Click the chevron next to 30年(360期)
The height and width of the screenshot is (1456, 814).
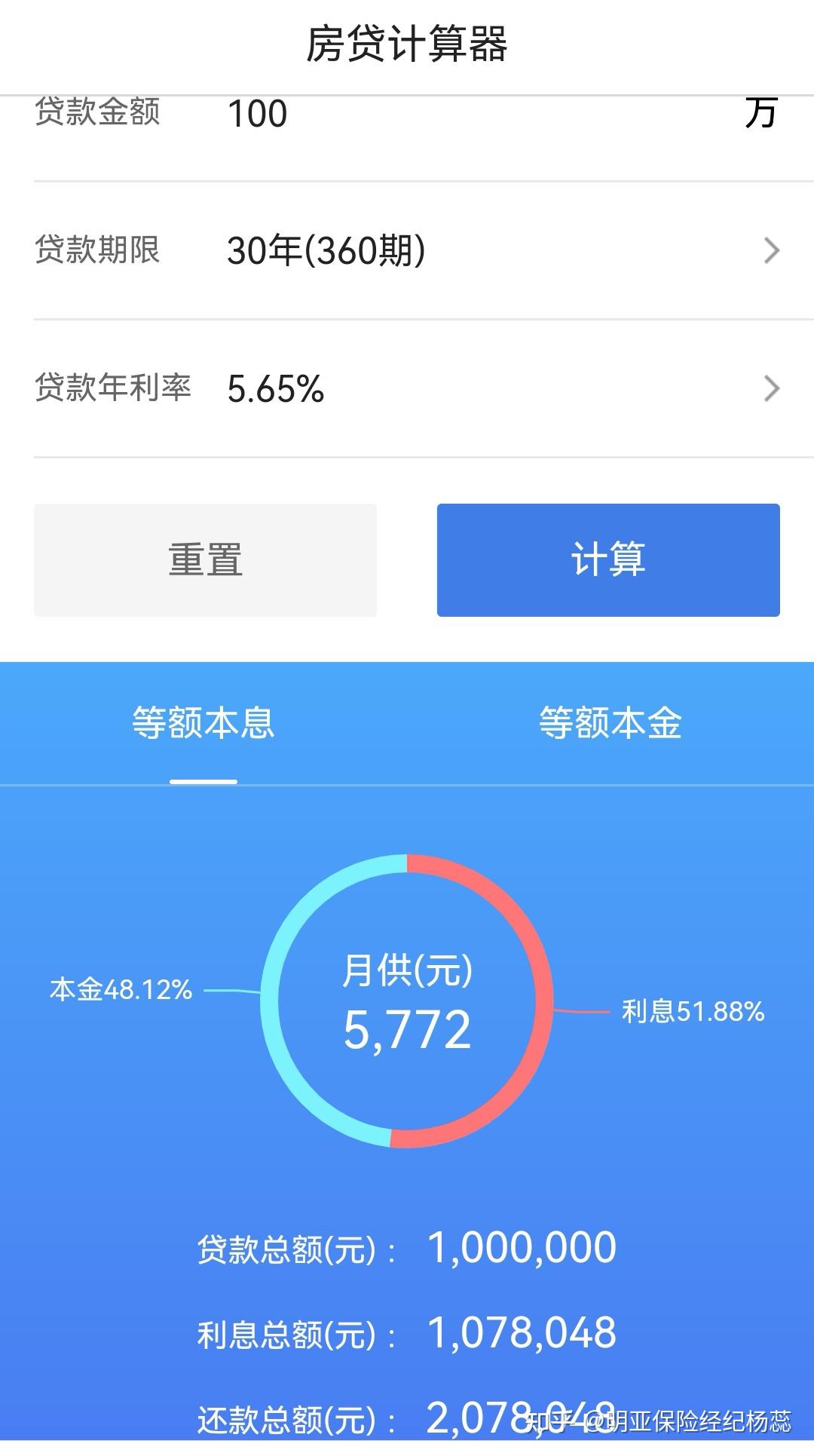coord(771,251)
